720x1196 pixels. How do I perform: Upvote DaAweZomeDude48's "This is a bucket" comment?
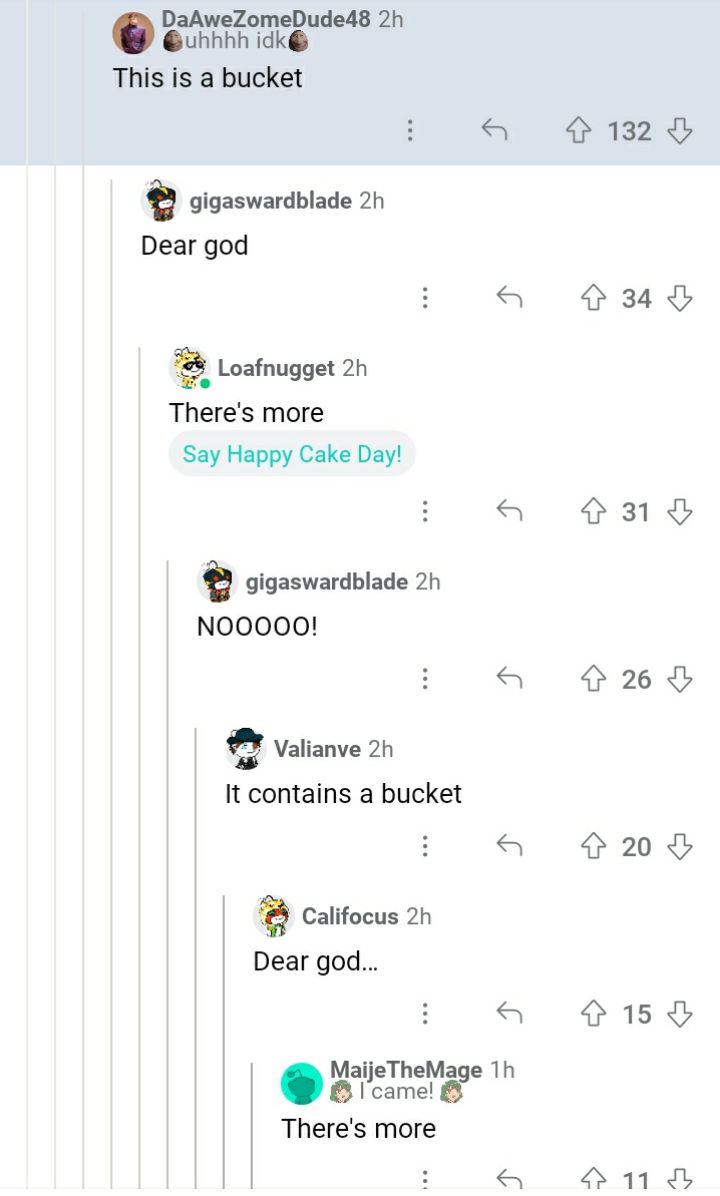pyautogui.click(x=579, y=130)
